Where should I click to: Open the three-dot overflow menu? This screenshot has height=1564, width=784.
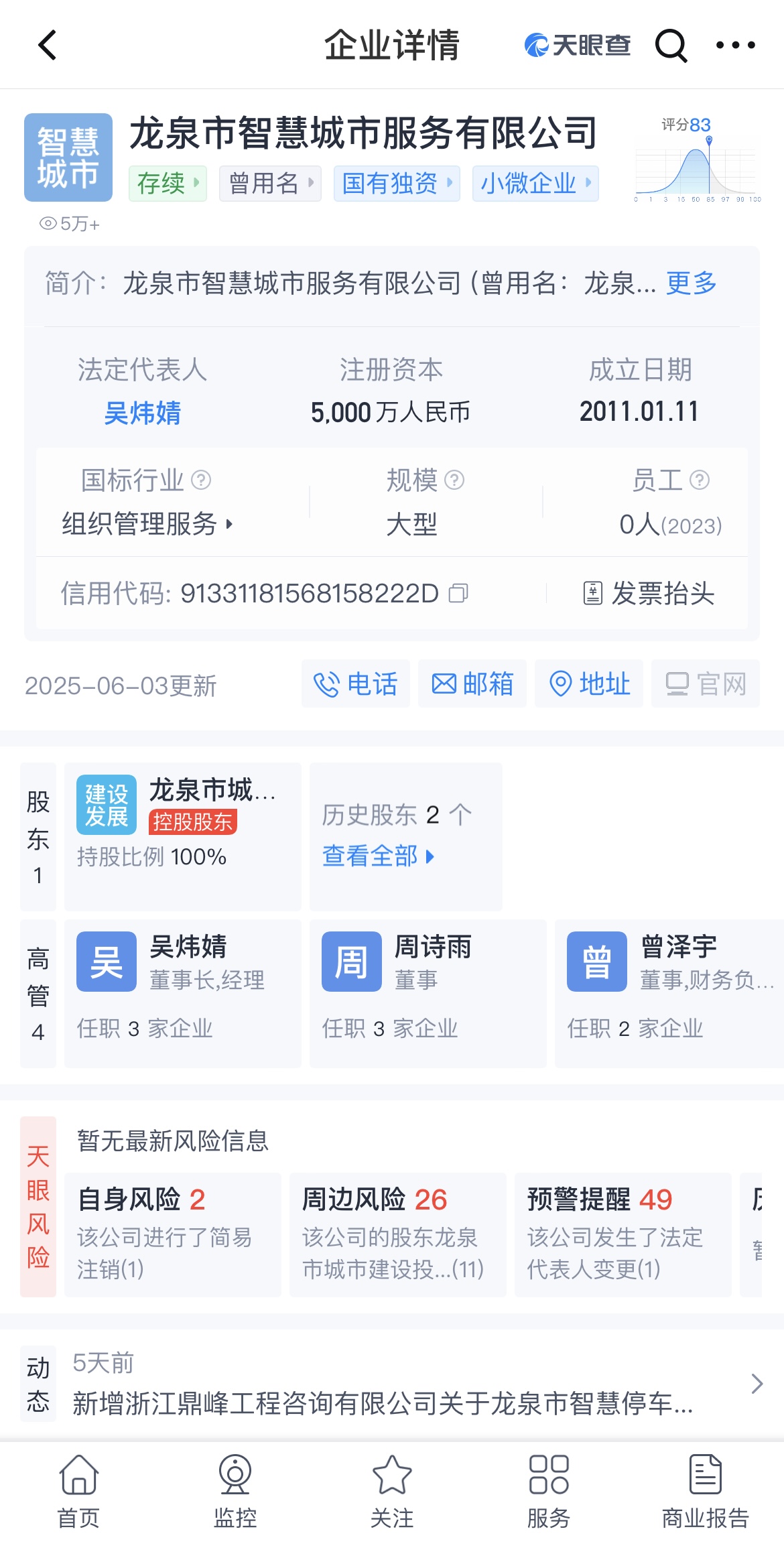click(x=735, y=46)
